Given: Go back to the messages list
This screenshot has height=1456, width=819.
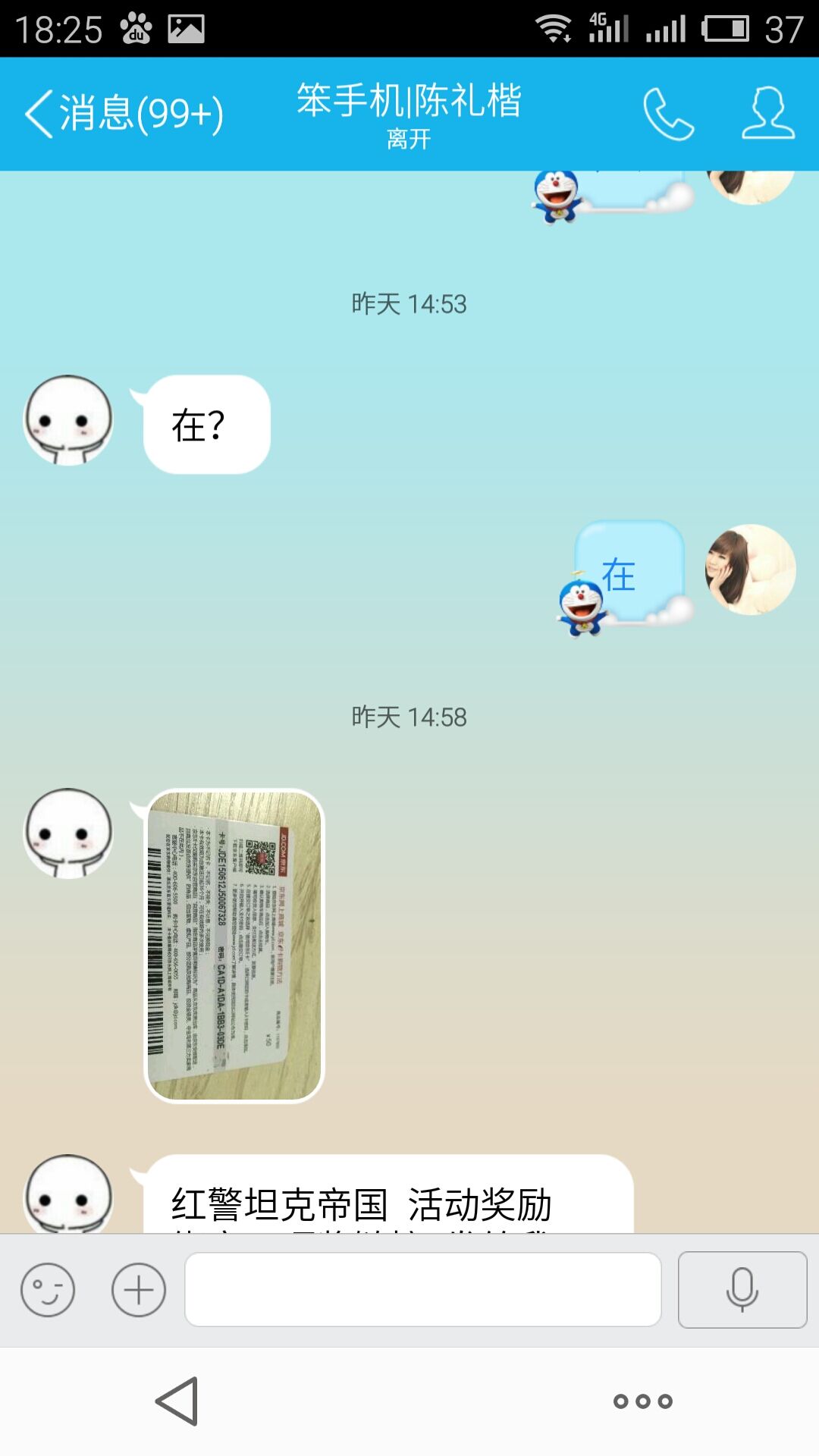Looking at the screenshot, I should click(x=124, y=114).
